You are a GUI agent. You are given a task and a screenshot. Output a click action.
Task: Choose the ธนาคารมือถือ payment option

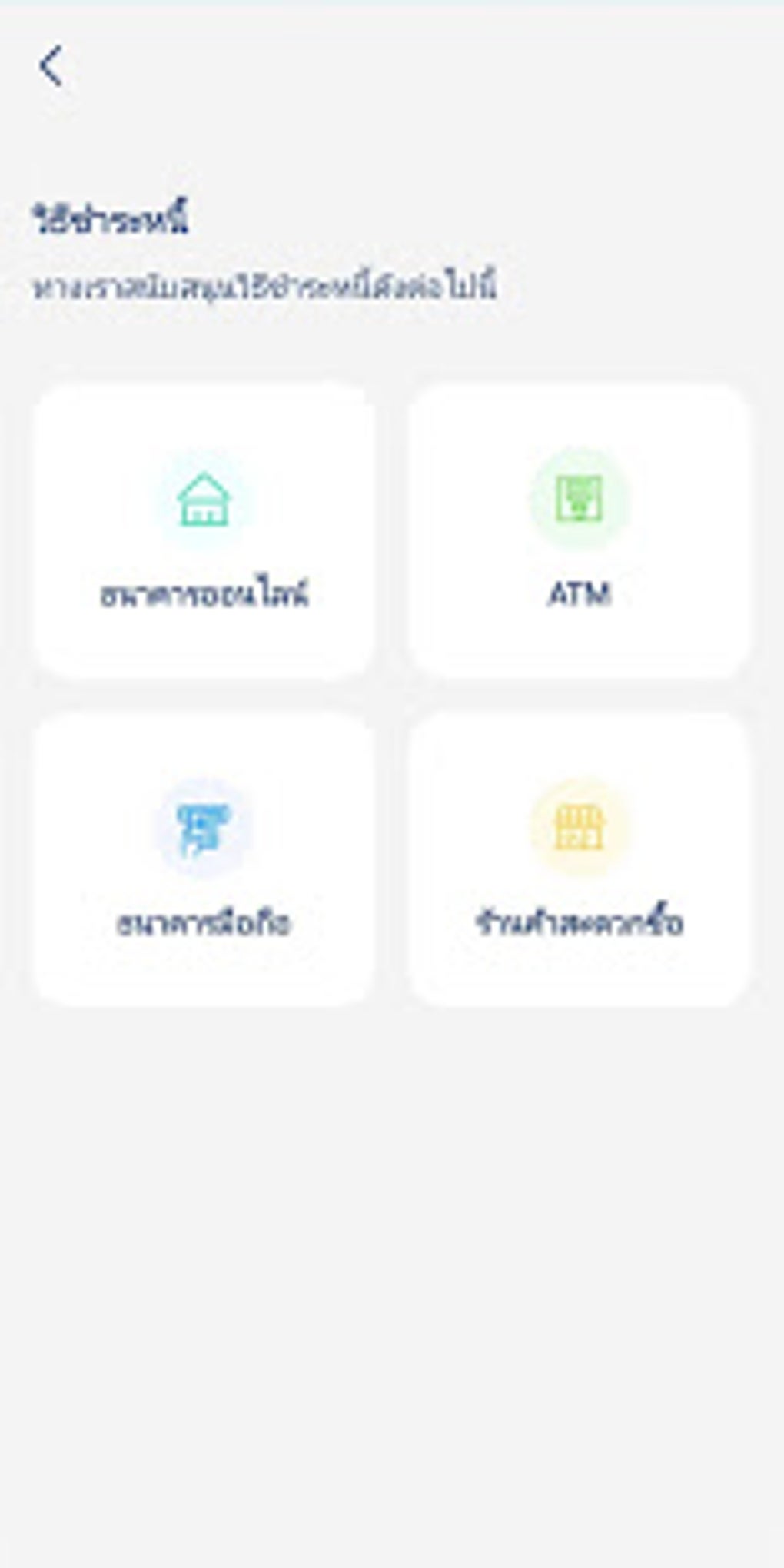coord(204,859)
